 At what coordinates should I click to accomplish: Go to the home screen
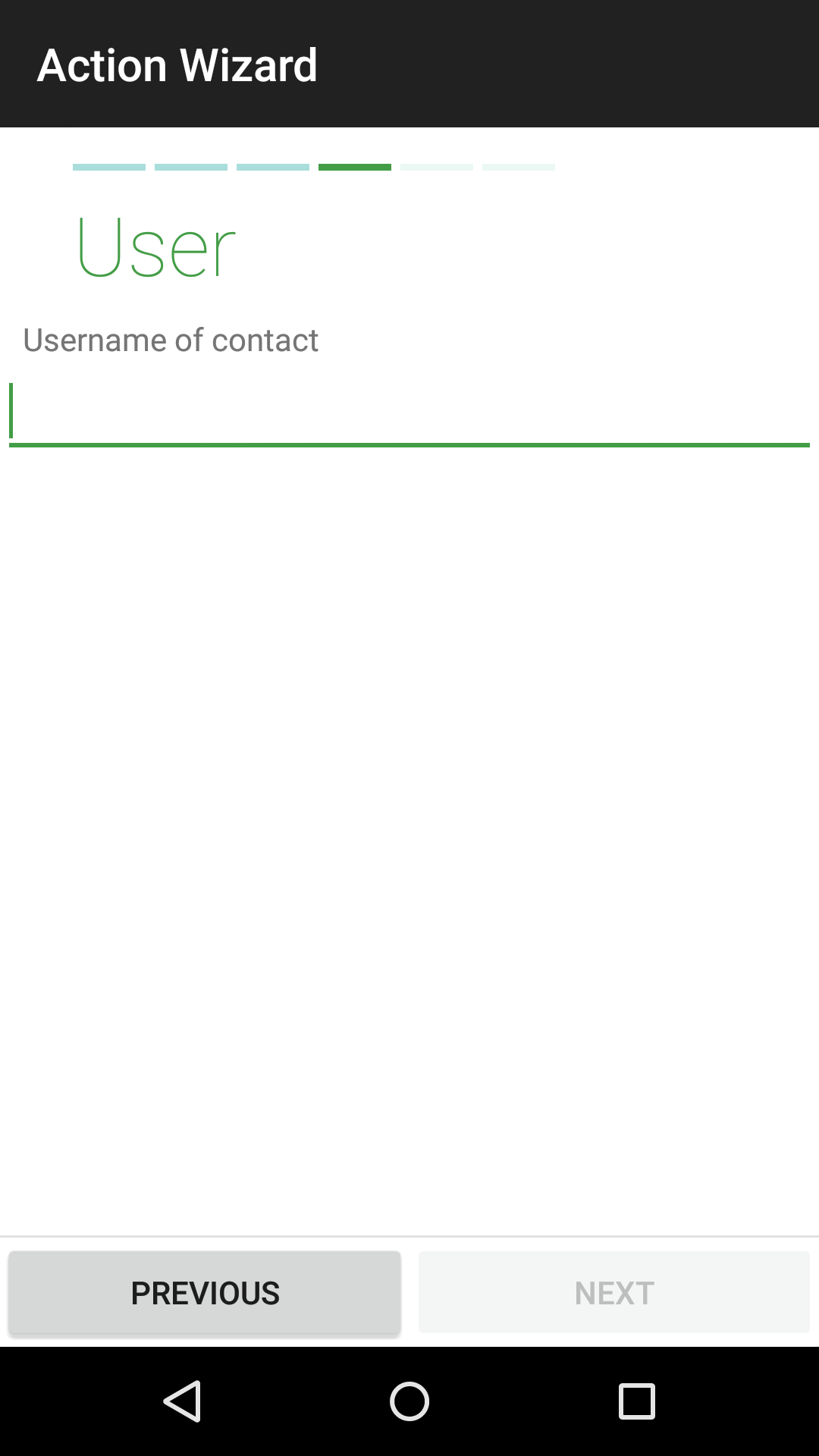point(409,1401)
